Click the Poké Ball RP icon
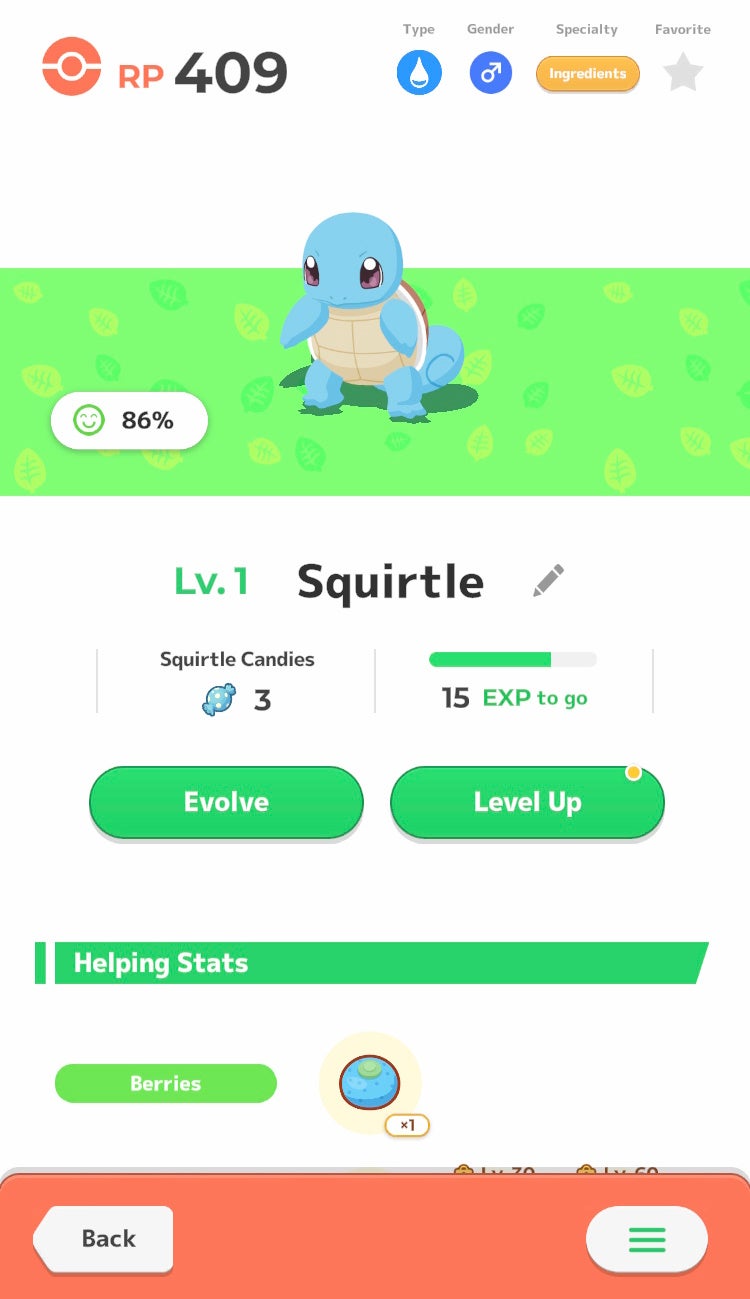This screenshot has width=750, height=1299. [70, 69]
